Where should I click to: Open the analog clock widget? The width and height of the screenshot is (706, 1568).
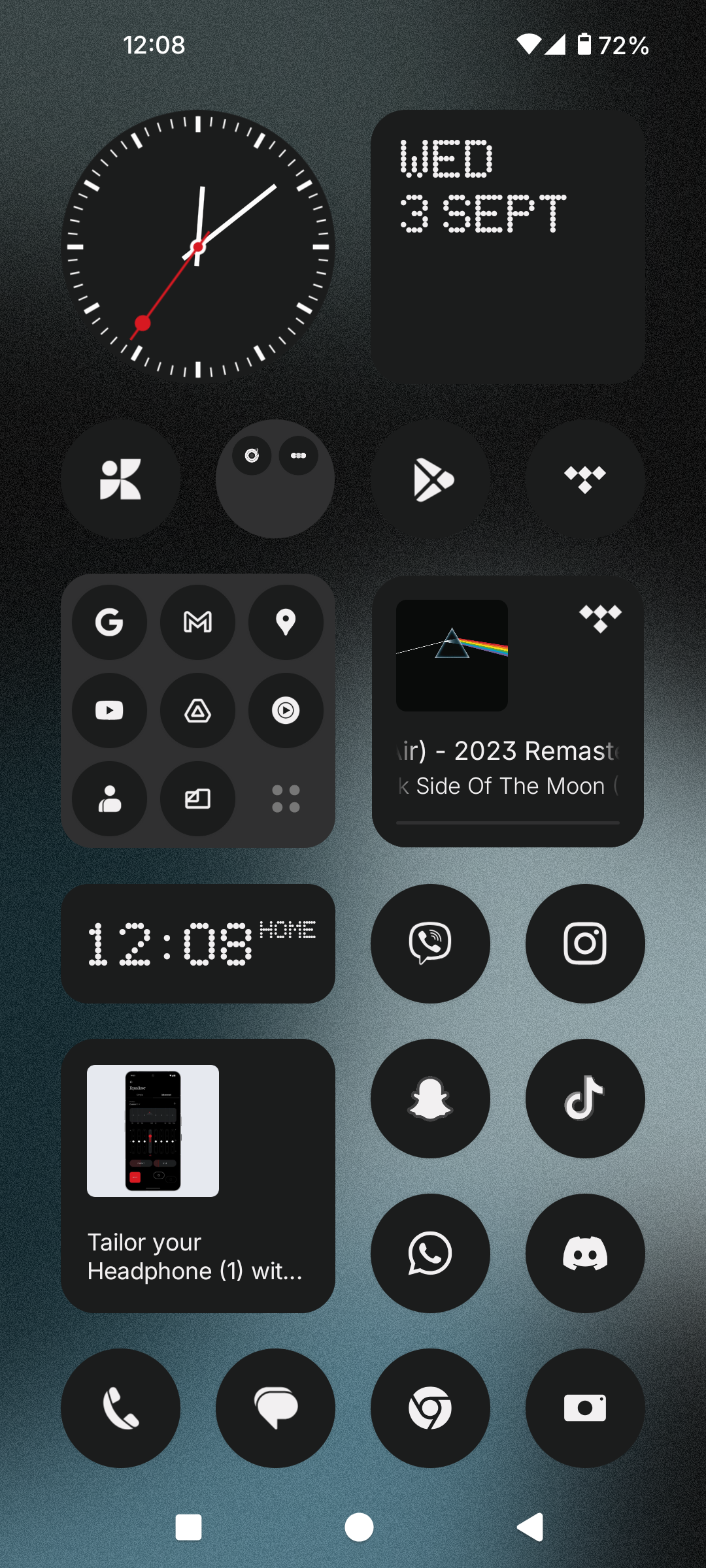coord(198,246)
